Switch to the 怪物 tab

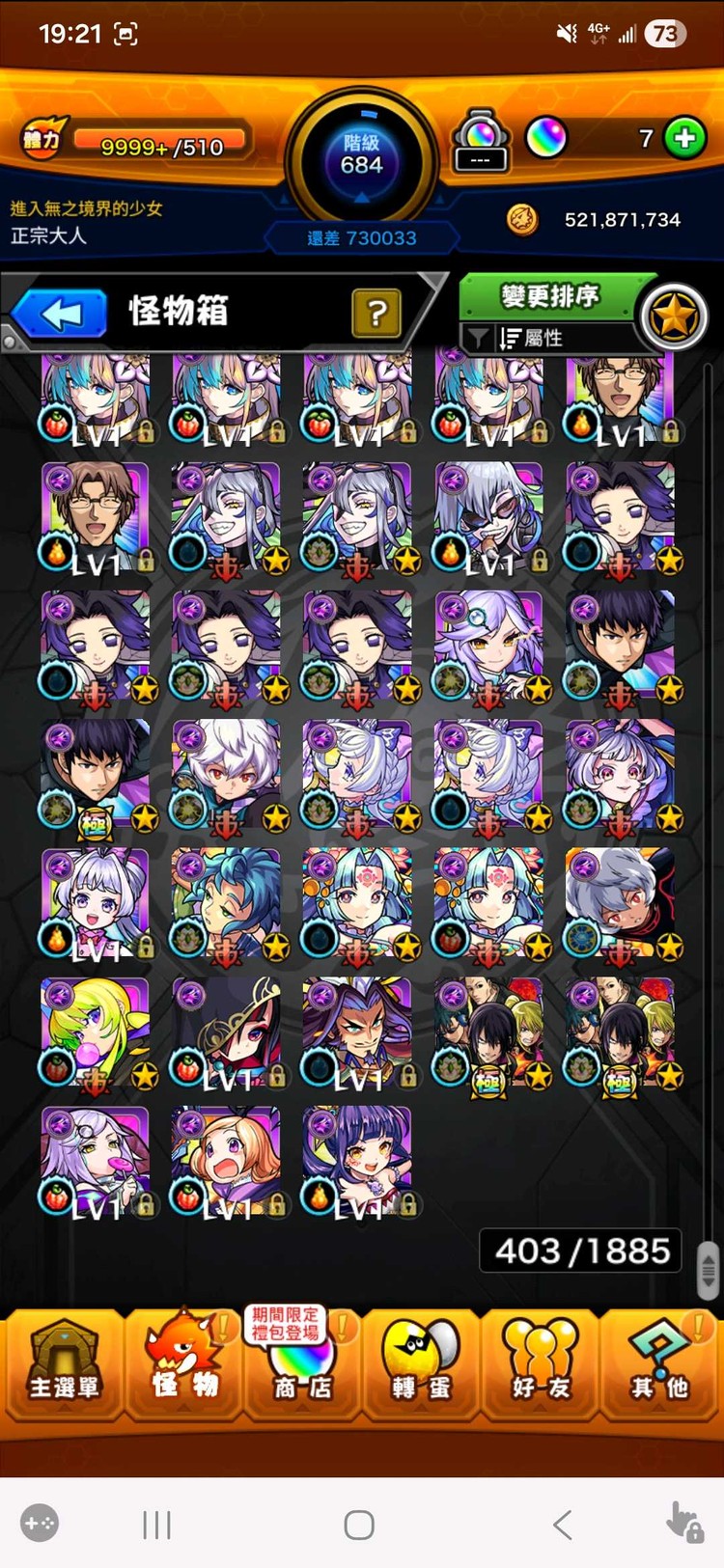pyautogui.click(x=184, y=1362)
